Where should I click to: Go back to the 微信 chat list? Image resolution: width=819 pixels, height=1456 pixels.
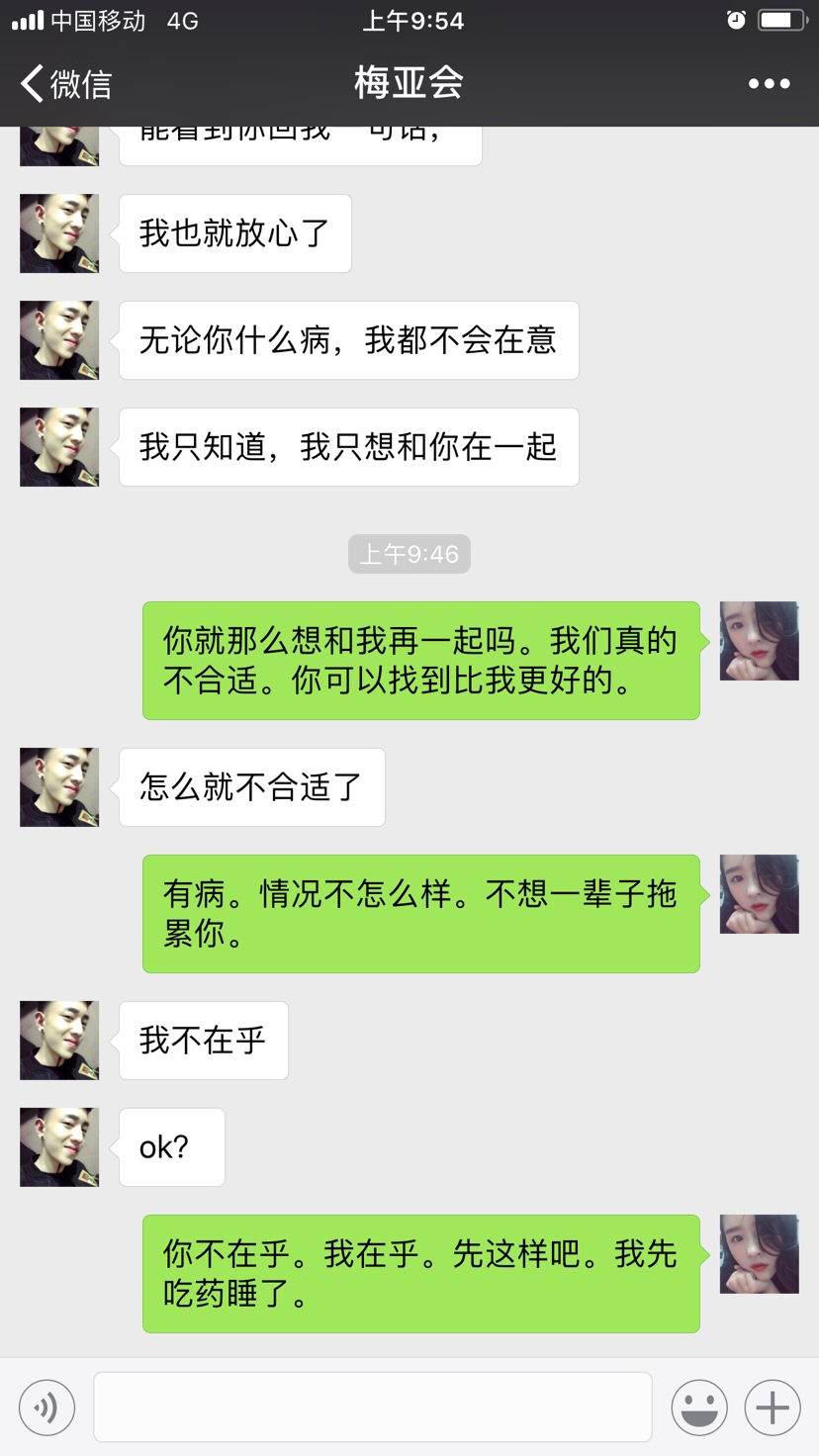pyautogui.click(x=65, y=84)
